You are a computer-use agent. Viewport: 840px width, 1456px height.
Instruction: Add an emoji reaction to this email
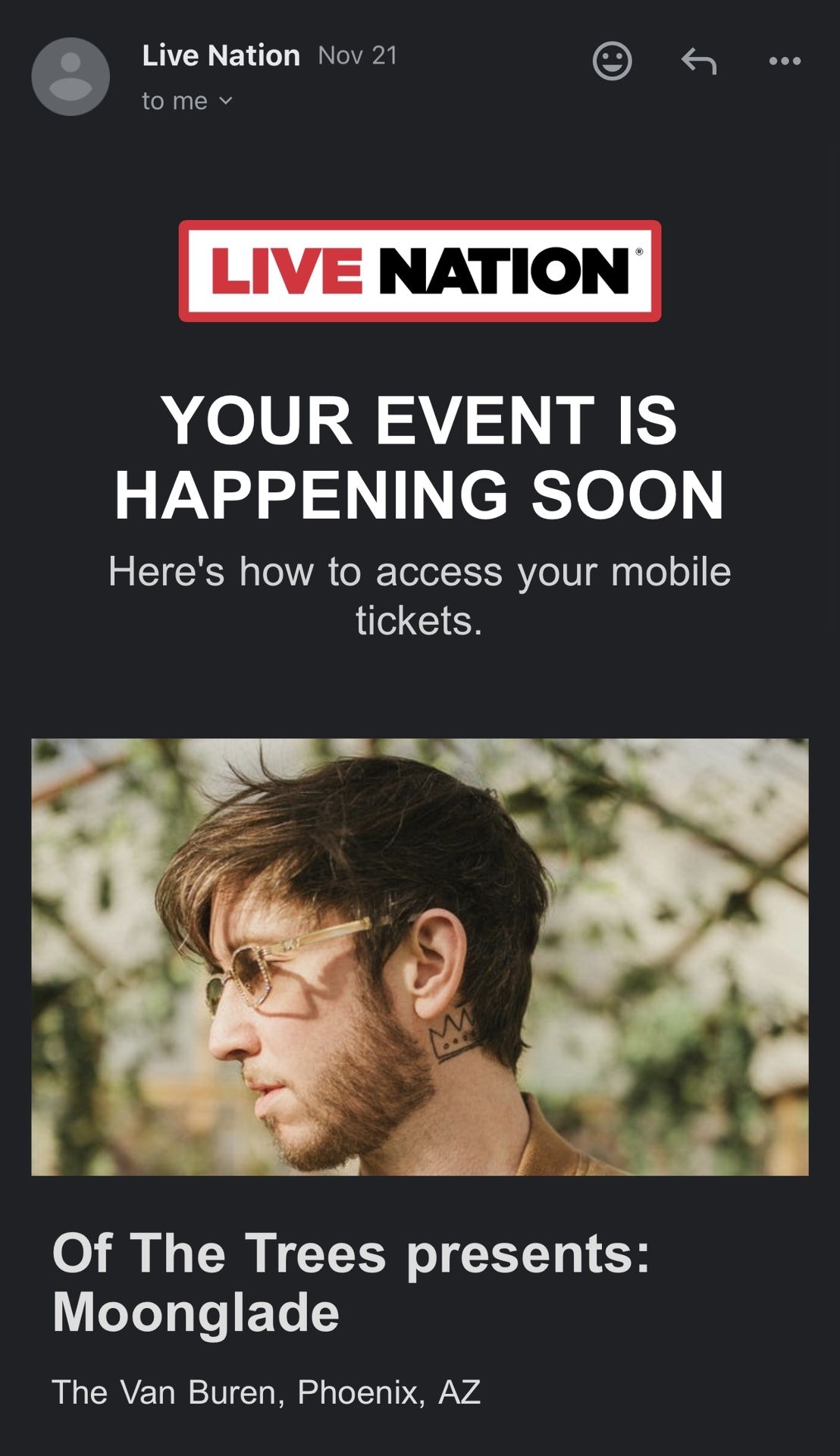click(x=612, y=61)
